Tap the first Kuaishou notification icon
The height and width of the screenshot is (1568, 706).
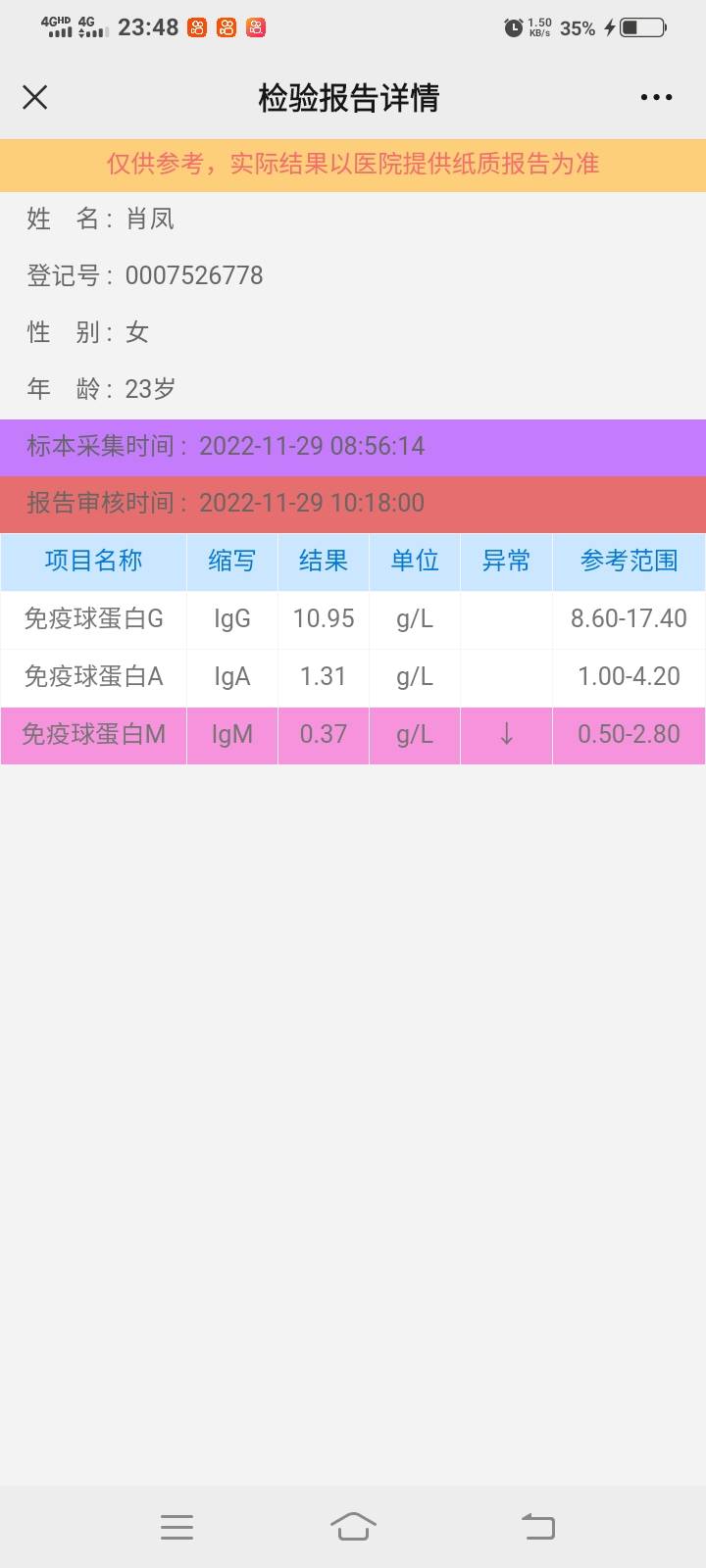(x=199, y=28)
